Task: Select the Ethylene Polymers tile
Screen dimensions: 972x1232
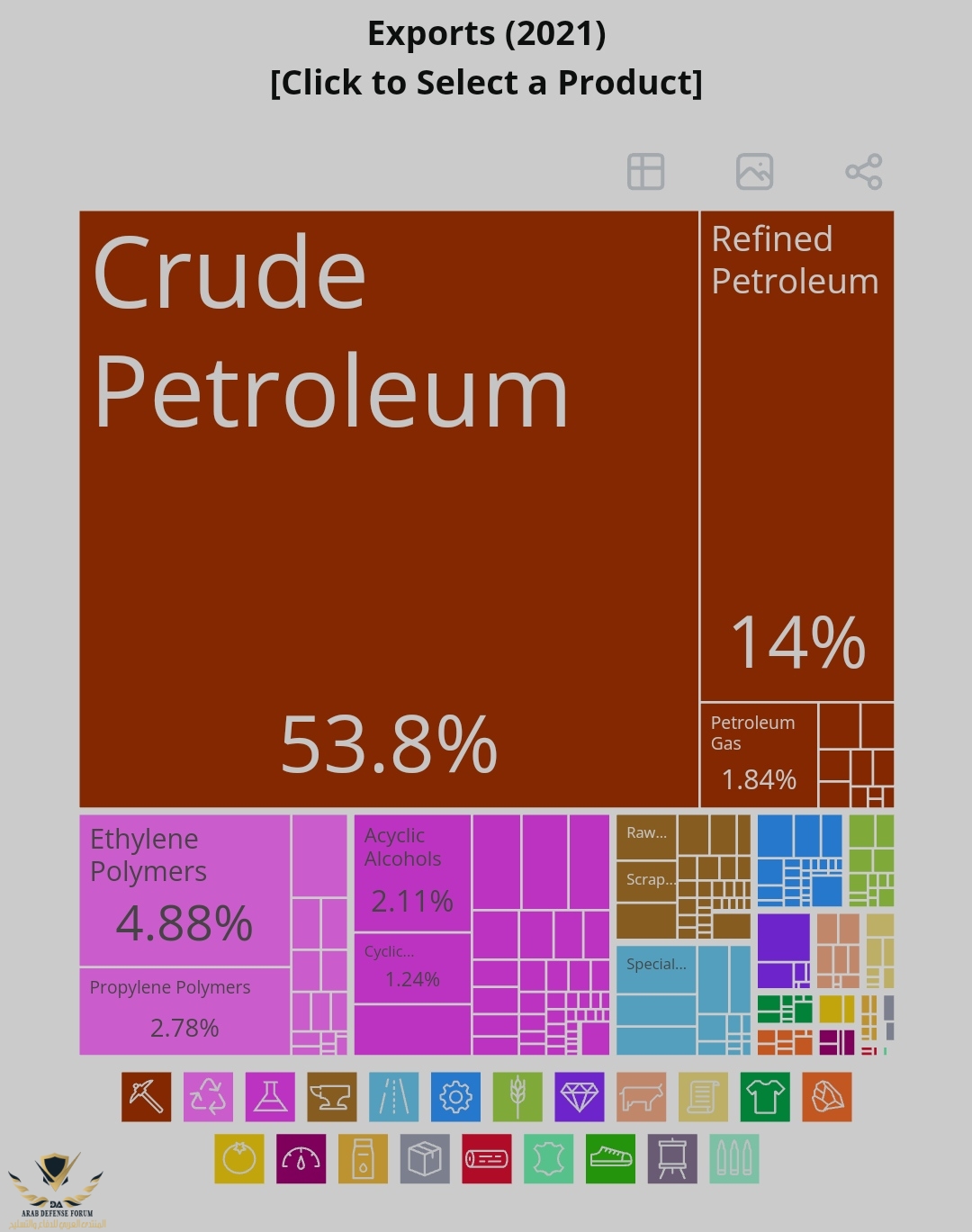Action: (184, 889)
